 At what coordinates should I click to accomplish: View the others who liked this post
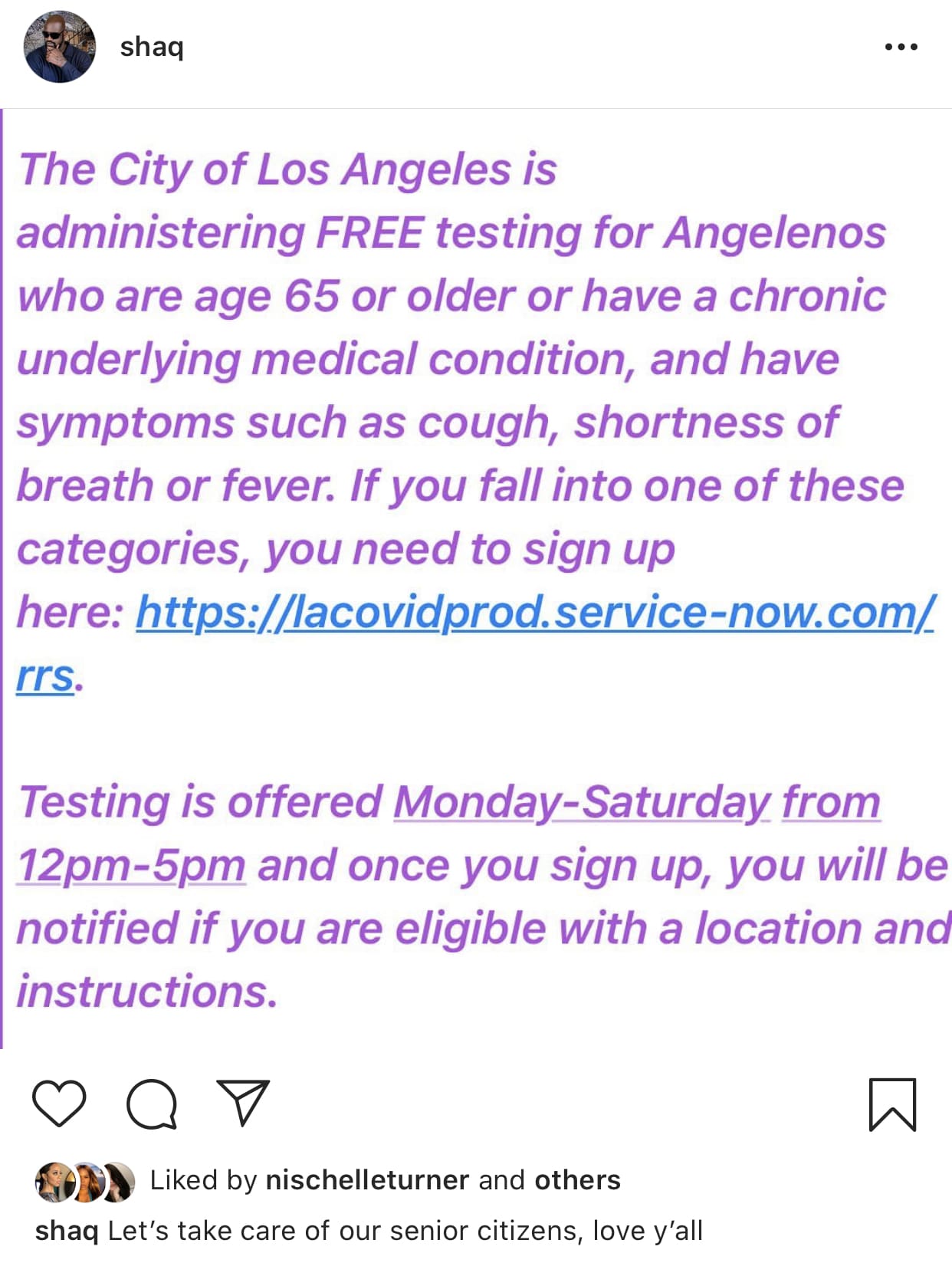pyautogui.click(x=577, y=1179)
